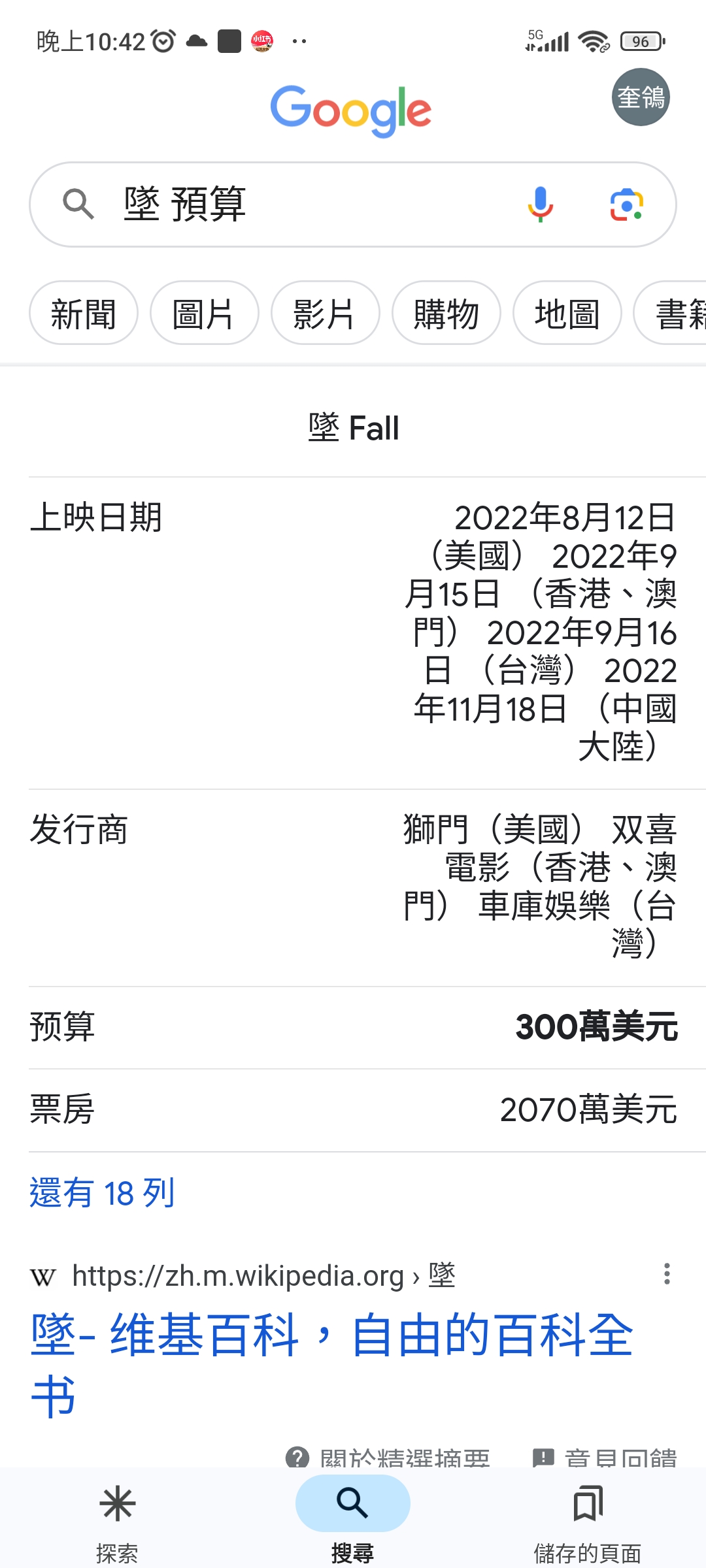Tap the search box showing 墜 預算

(x=353, y=204)
